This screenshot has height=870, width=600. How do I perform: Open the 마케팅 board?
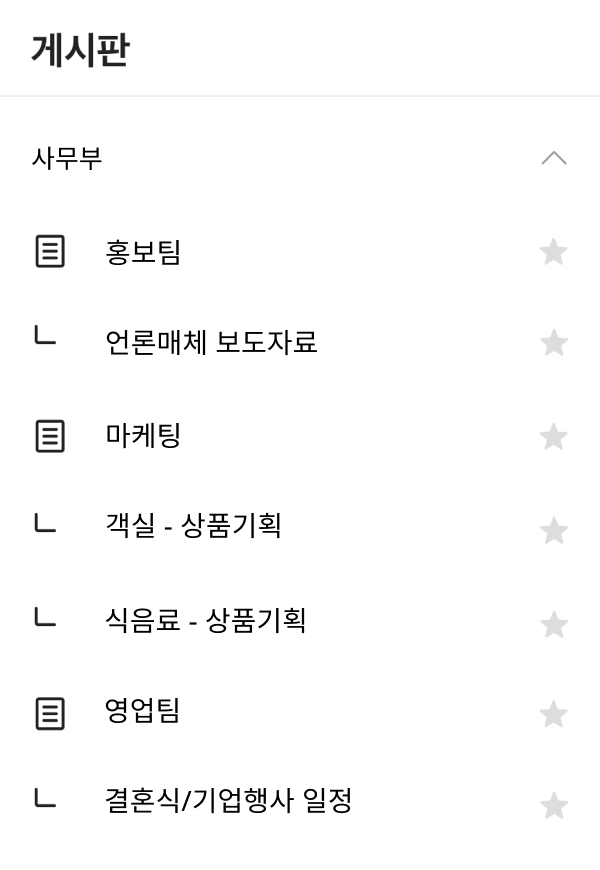(143, 436)
